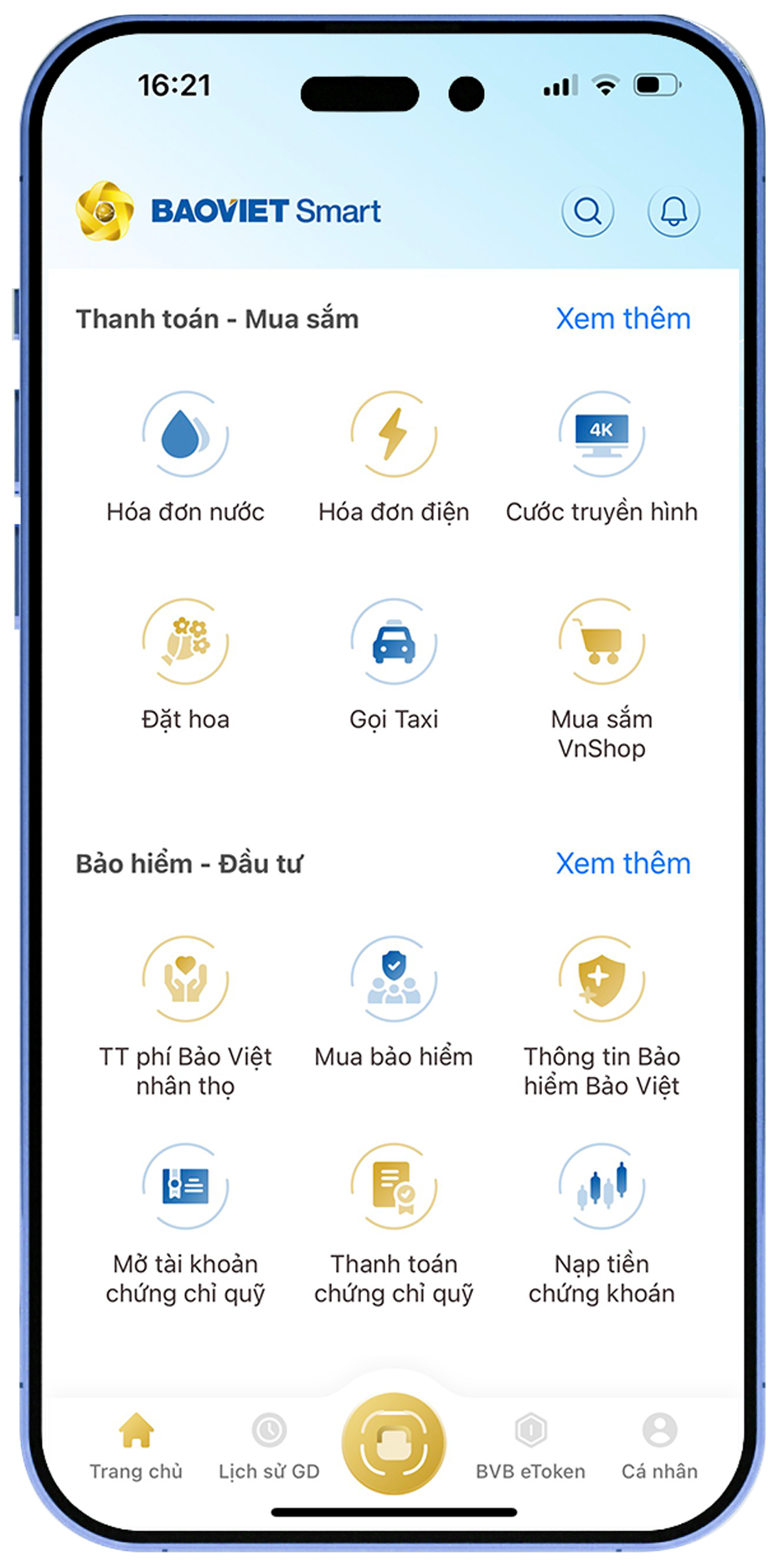This screenshot has height=1566, width=784.
Task: Open Thanh toán chứng chỉ quỹ
Action: point(394,1186)
